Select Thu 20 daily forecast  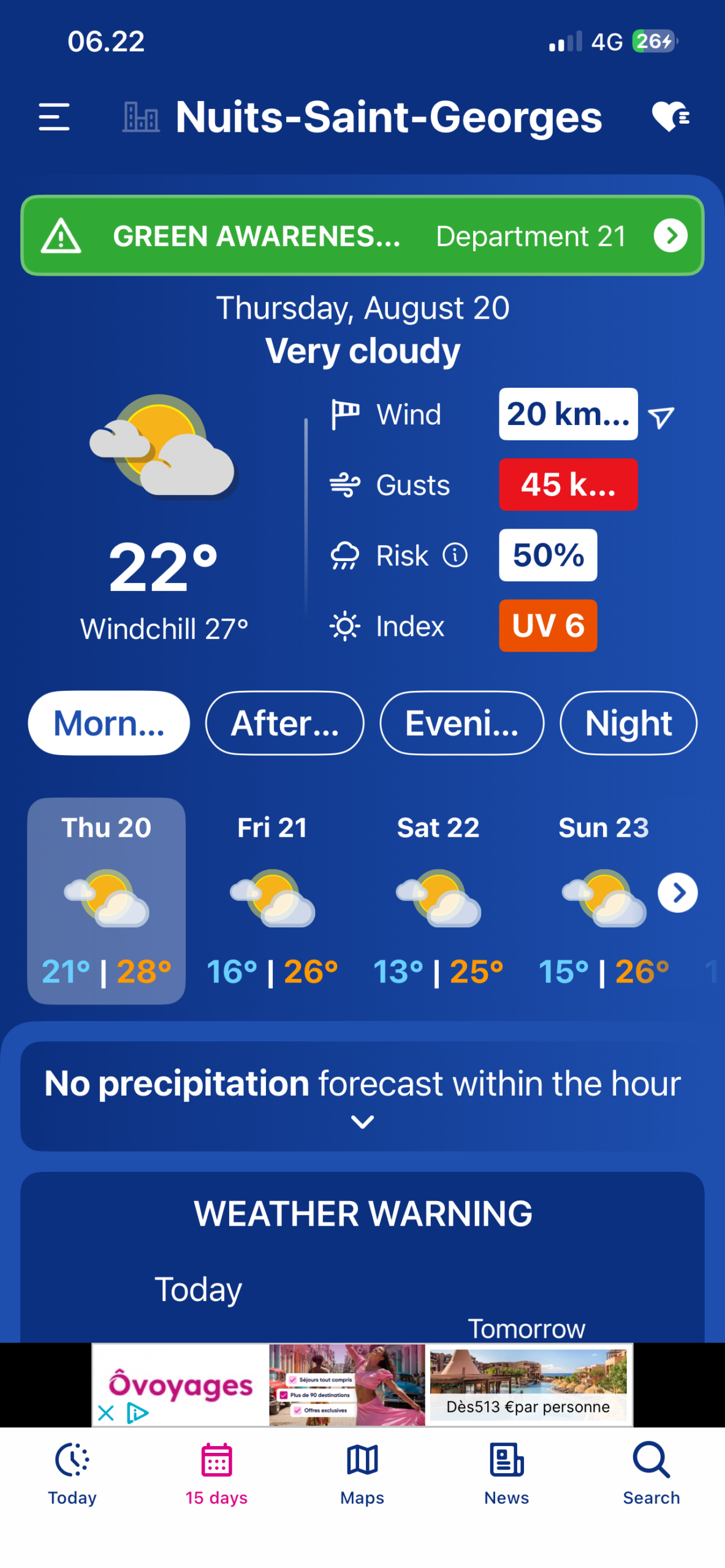point(106,901)
